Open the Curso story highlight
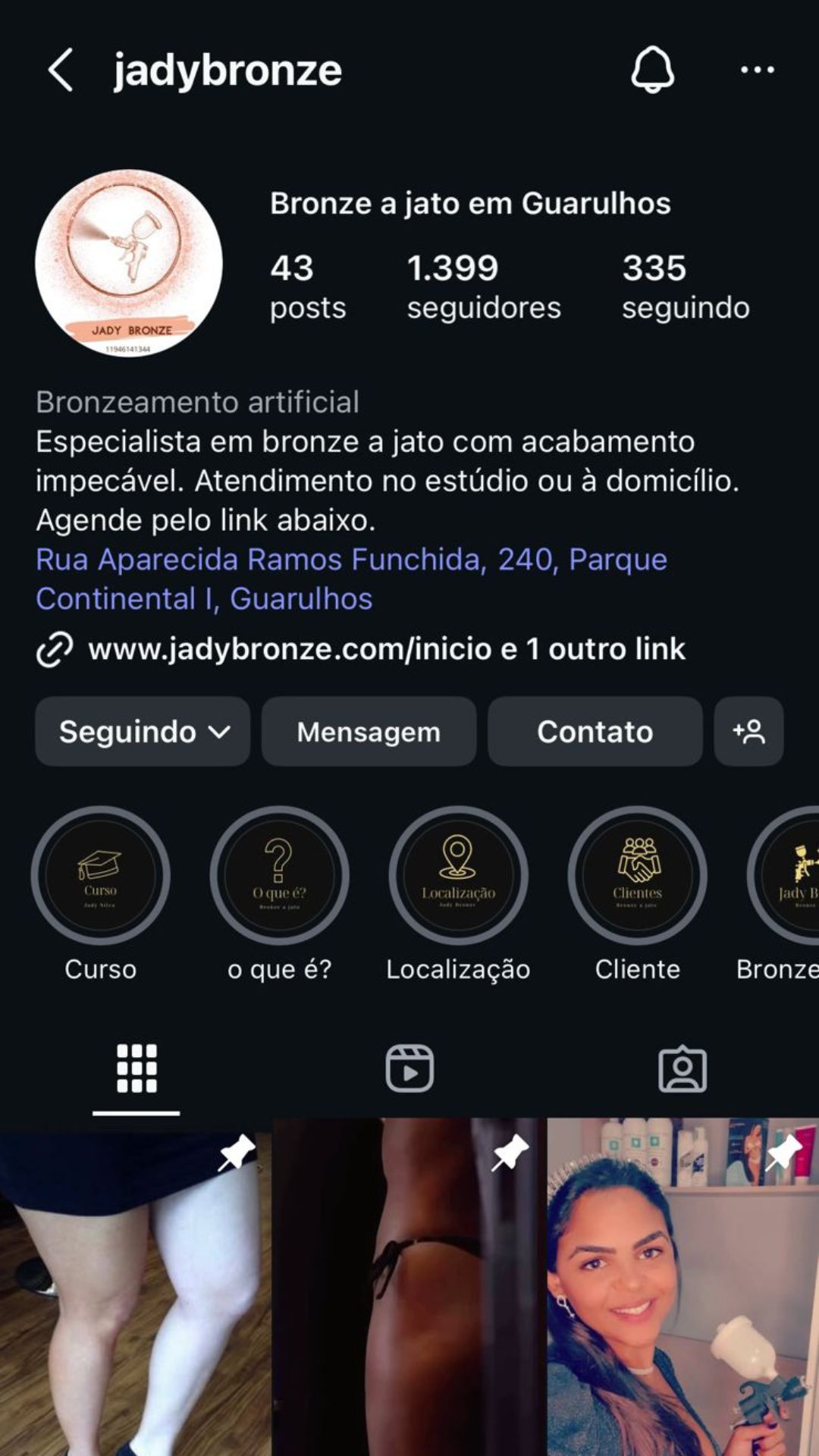Screen dimensions: 819x1456 pyautogui.click(x=100, y=876)
